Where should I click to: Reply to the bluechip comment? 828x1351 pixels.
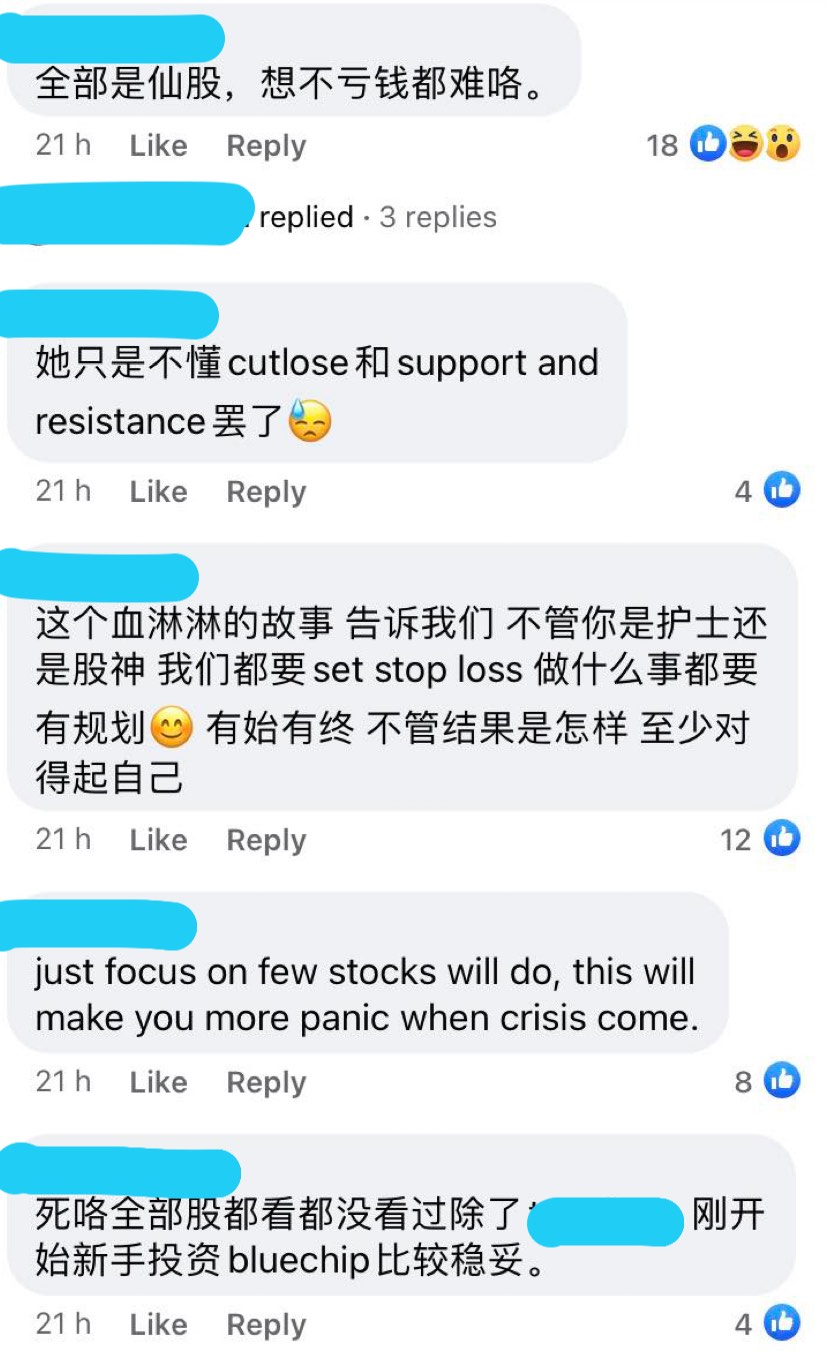266,1324
